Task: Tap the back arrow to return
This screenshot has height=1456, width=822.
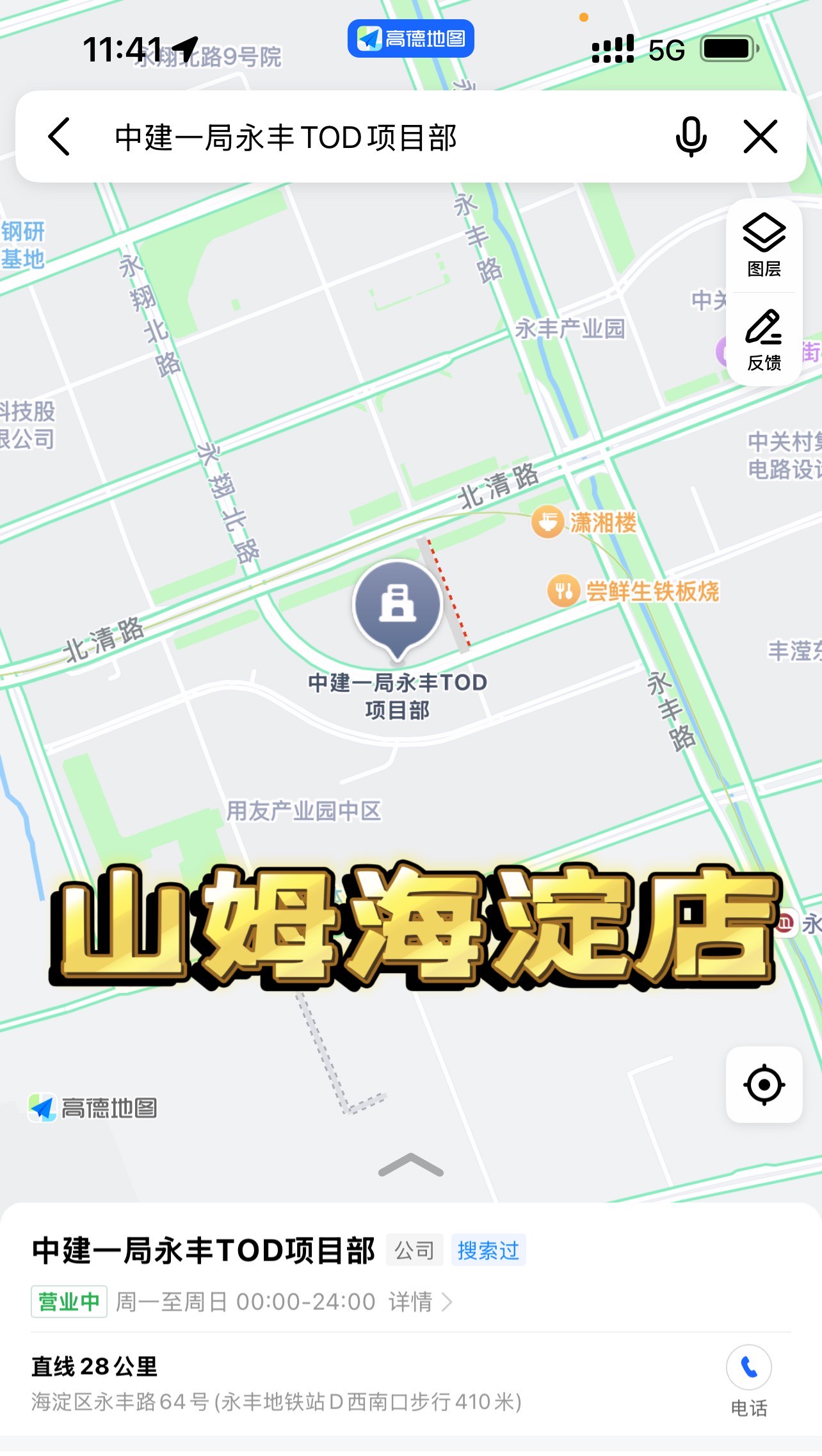Action: pos(59,137)
